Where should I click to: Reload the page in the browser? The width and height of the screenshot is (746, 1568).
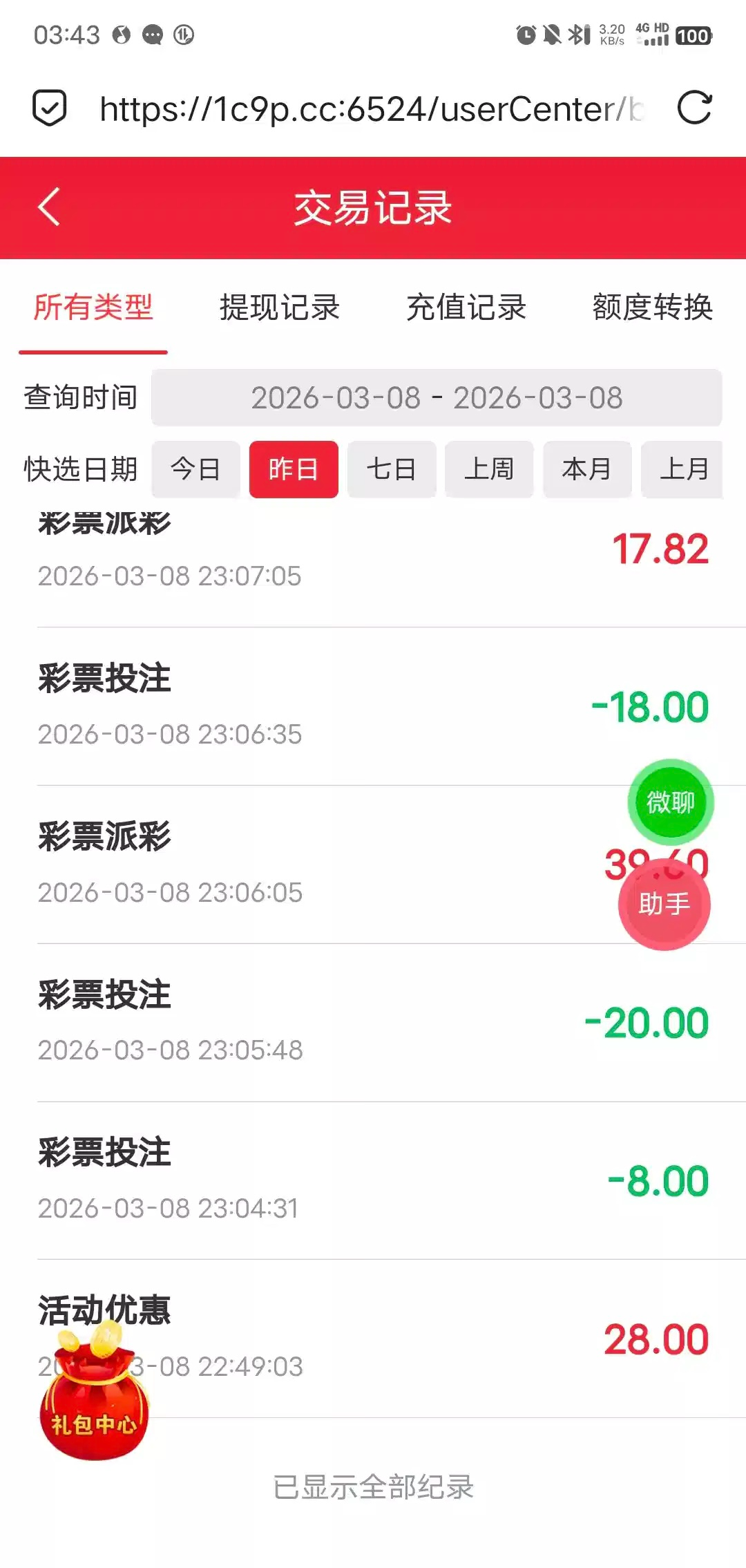(x=694, y=108)
